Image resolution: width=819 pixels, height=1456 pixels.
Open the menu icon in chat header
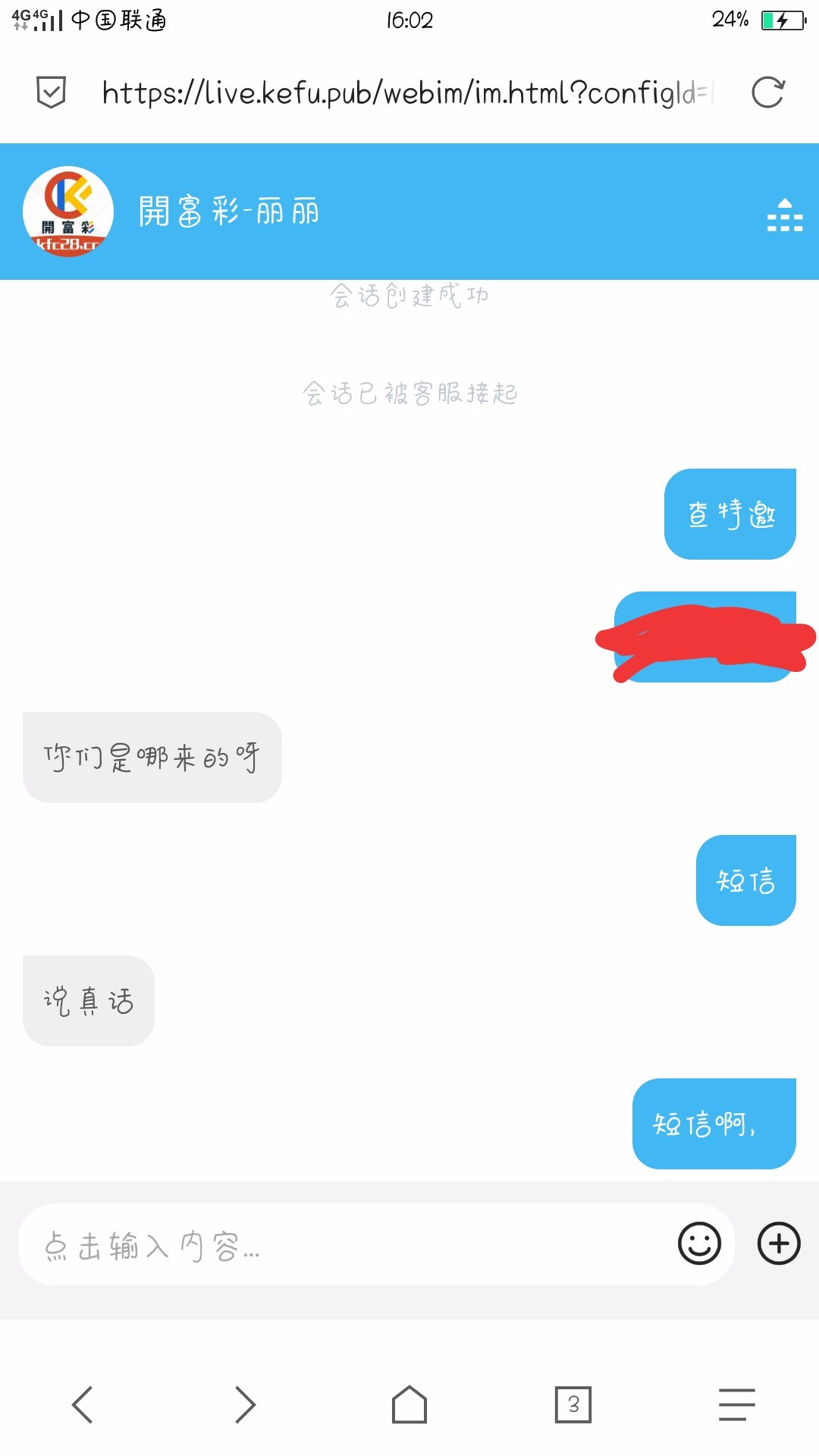point(784,215)
